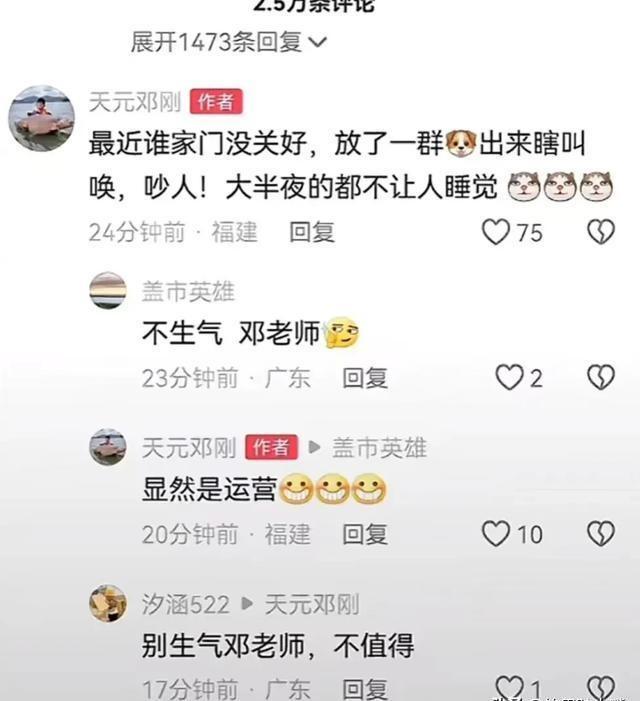The width and height of the screenshot is (640, 701).
Task: Like 汐涵522's comment 别生气邓老师
Action: coord(510,688)
